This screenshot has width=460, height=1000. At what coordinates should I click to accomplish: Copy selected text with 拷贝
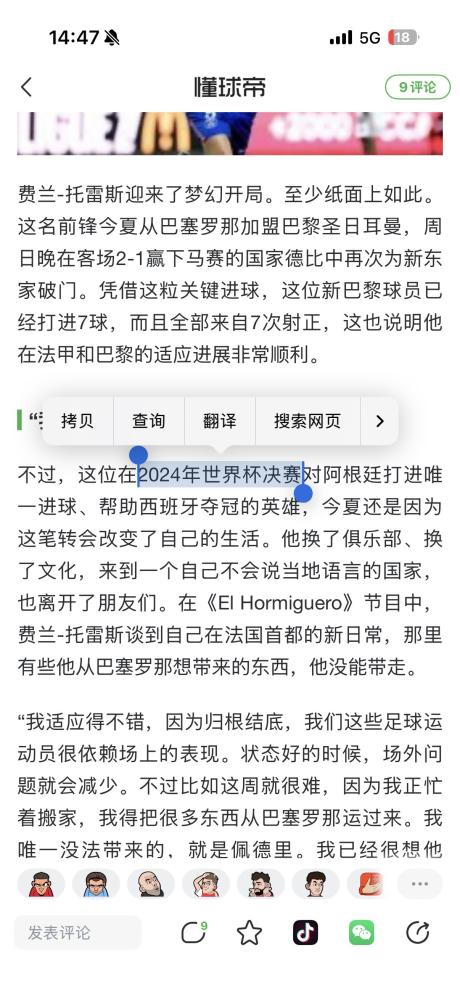(78, 421)
